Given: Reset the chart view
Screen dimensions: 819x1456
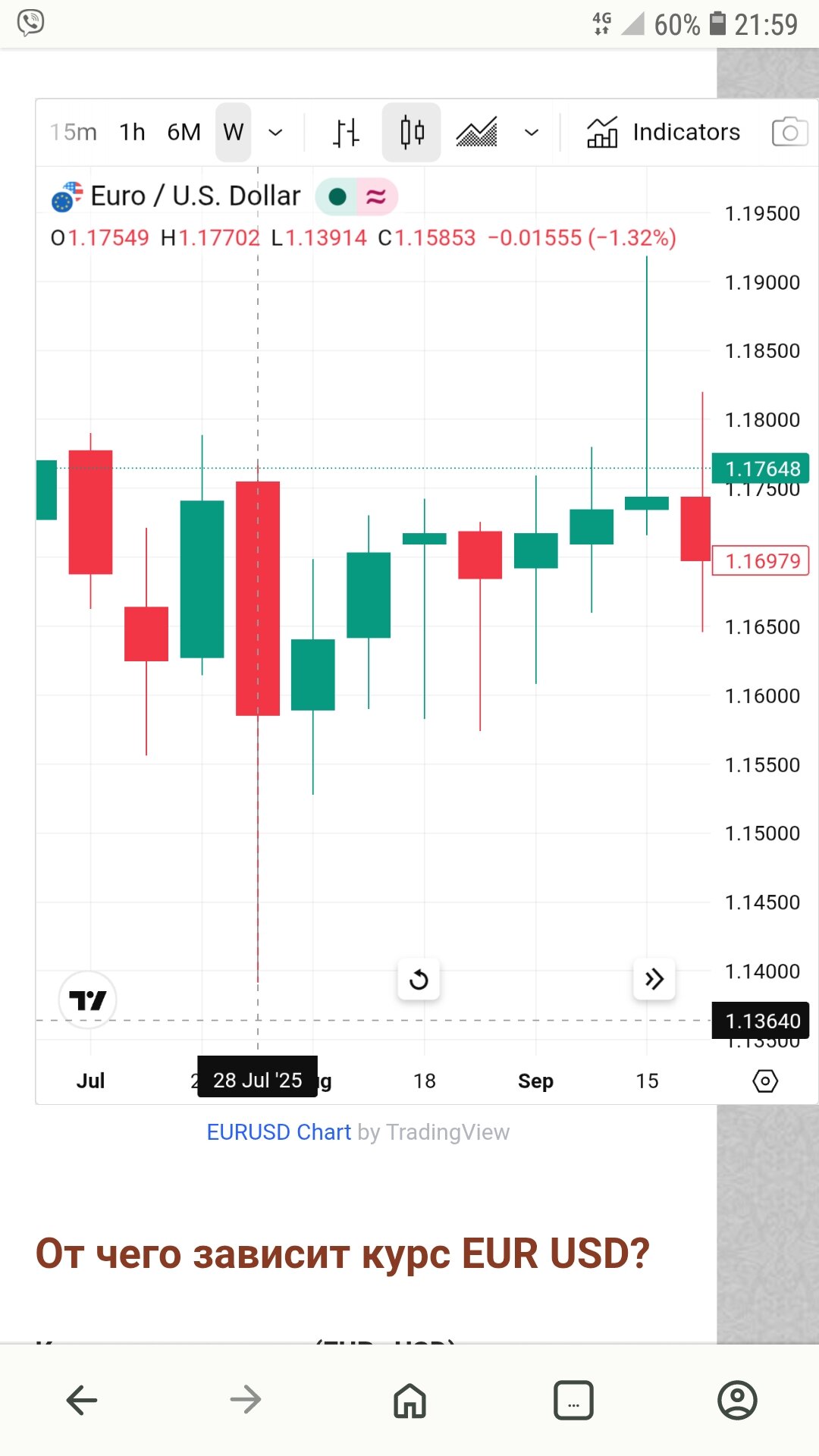Looking at the screenshot, I should coord(419,980).
